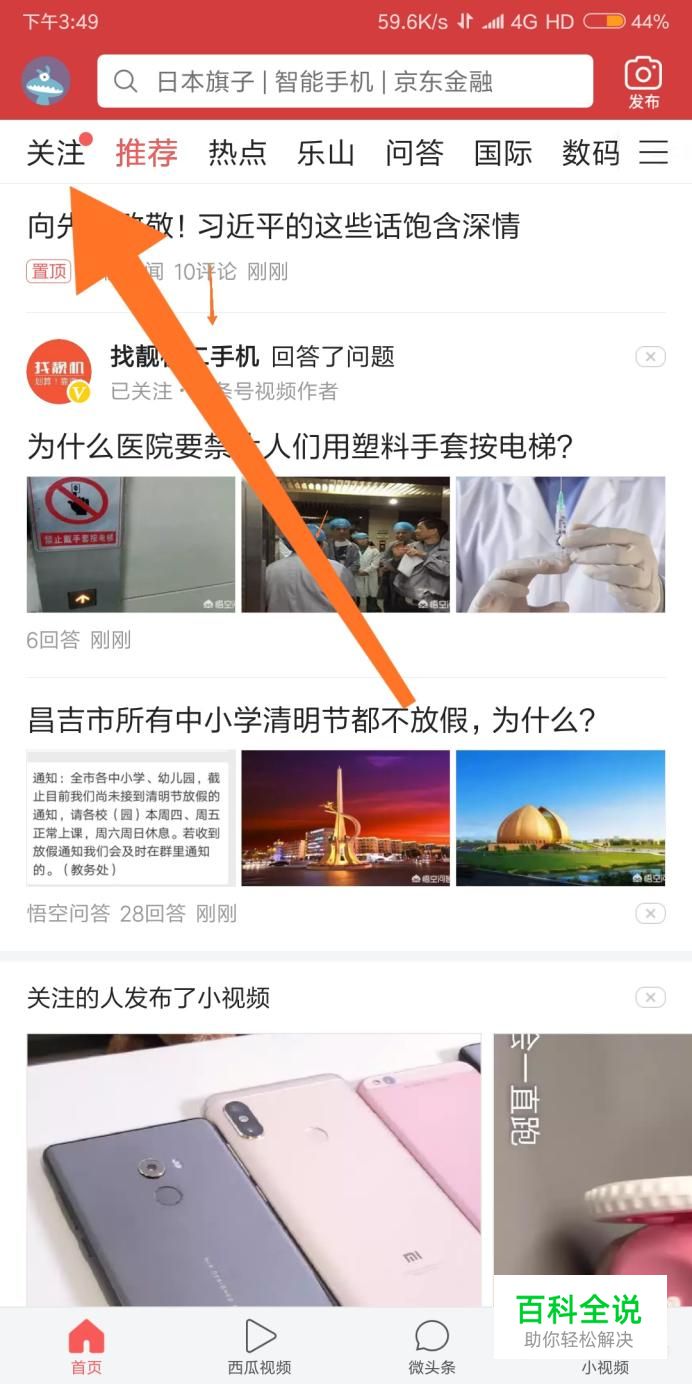The image size is (692, 1384).
Task: Tap the search box with 日本旗子
Action: coord(345,82)
